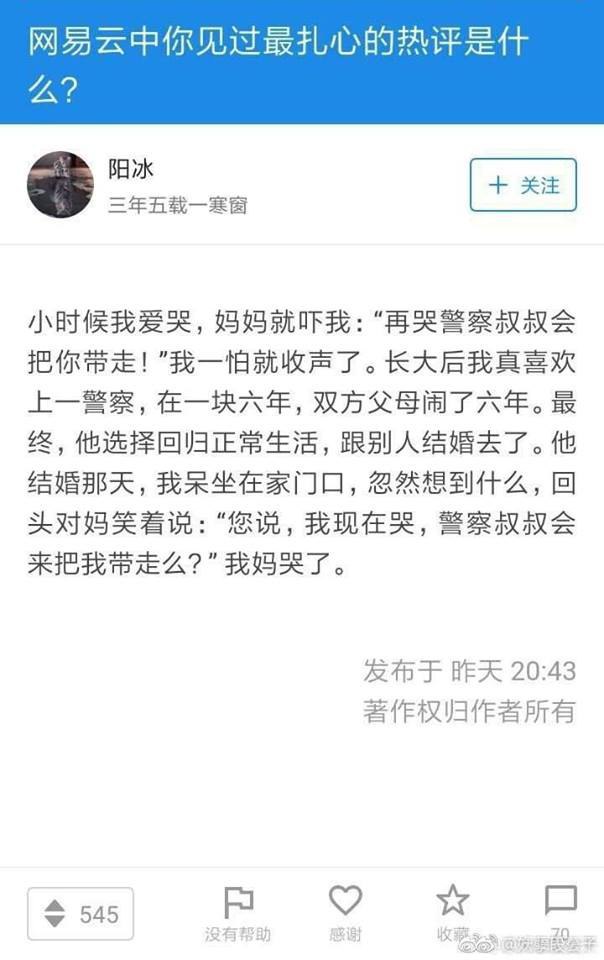Thank the author with 感谢
The height and width of the screenshot is (960, 604).
point(345,913)
